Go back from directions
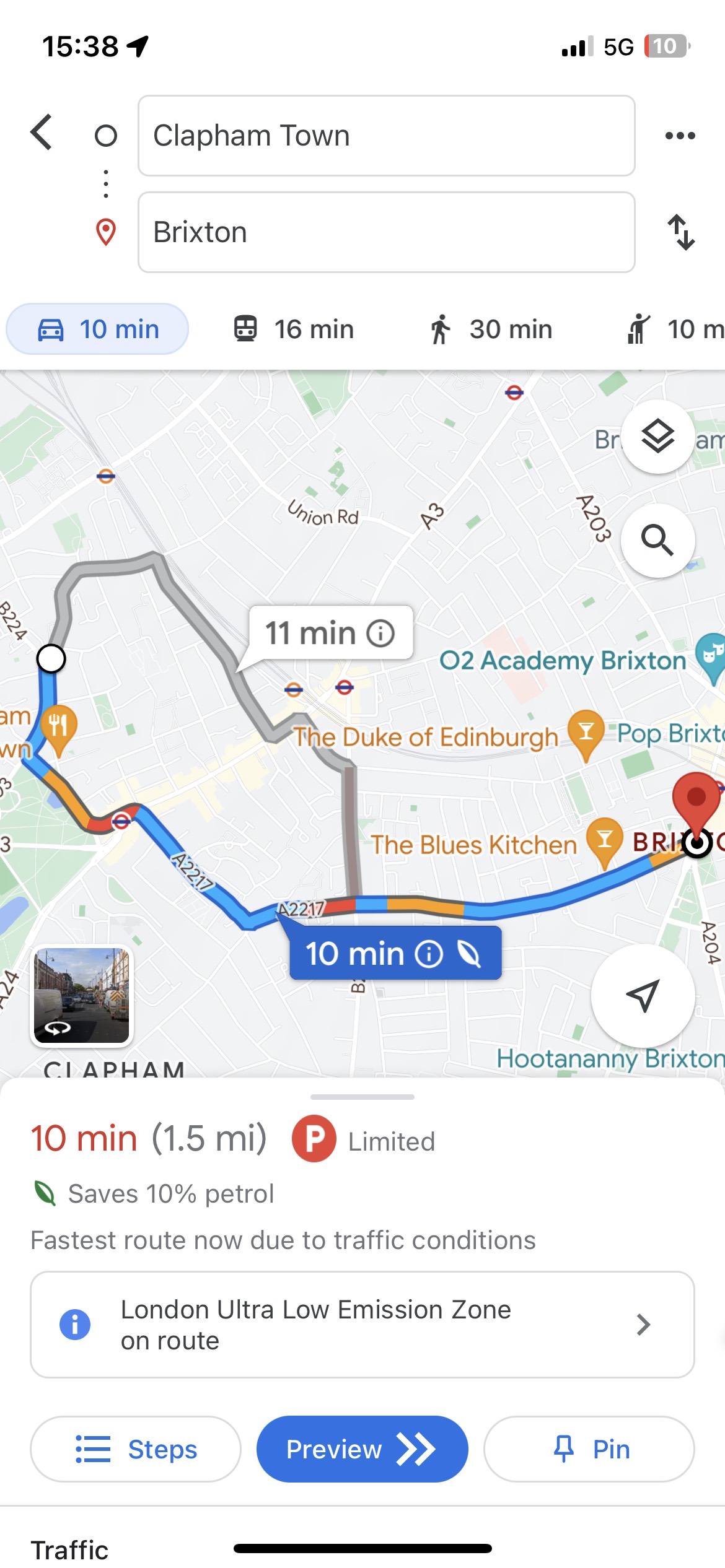This screenshot has width=725, height=1568. click(x=42, y=133)
